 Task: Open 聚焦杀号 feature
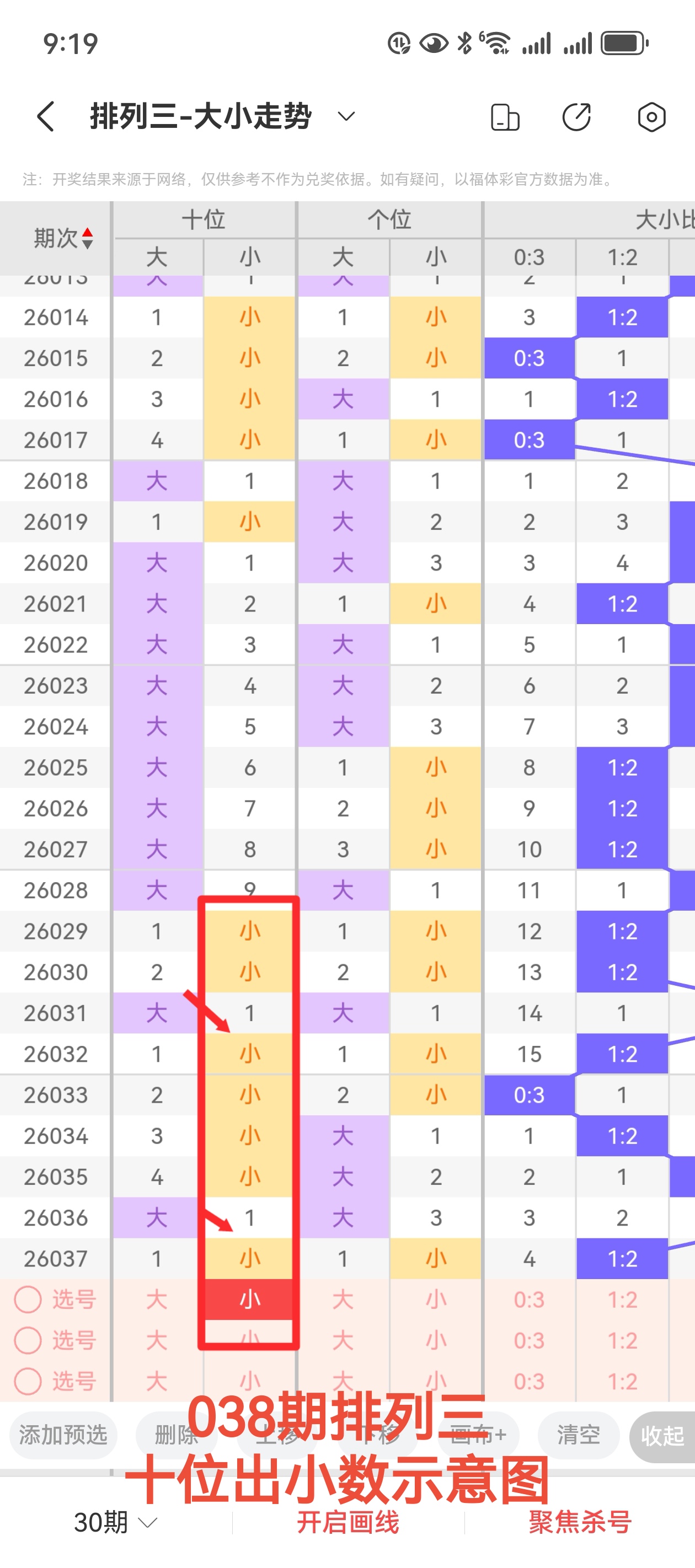tap(580, 1522)
